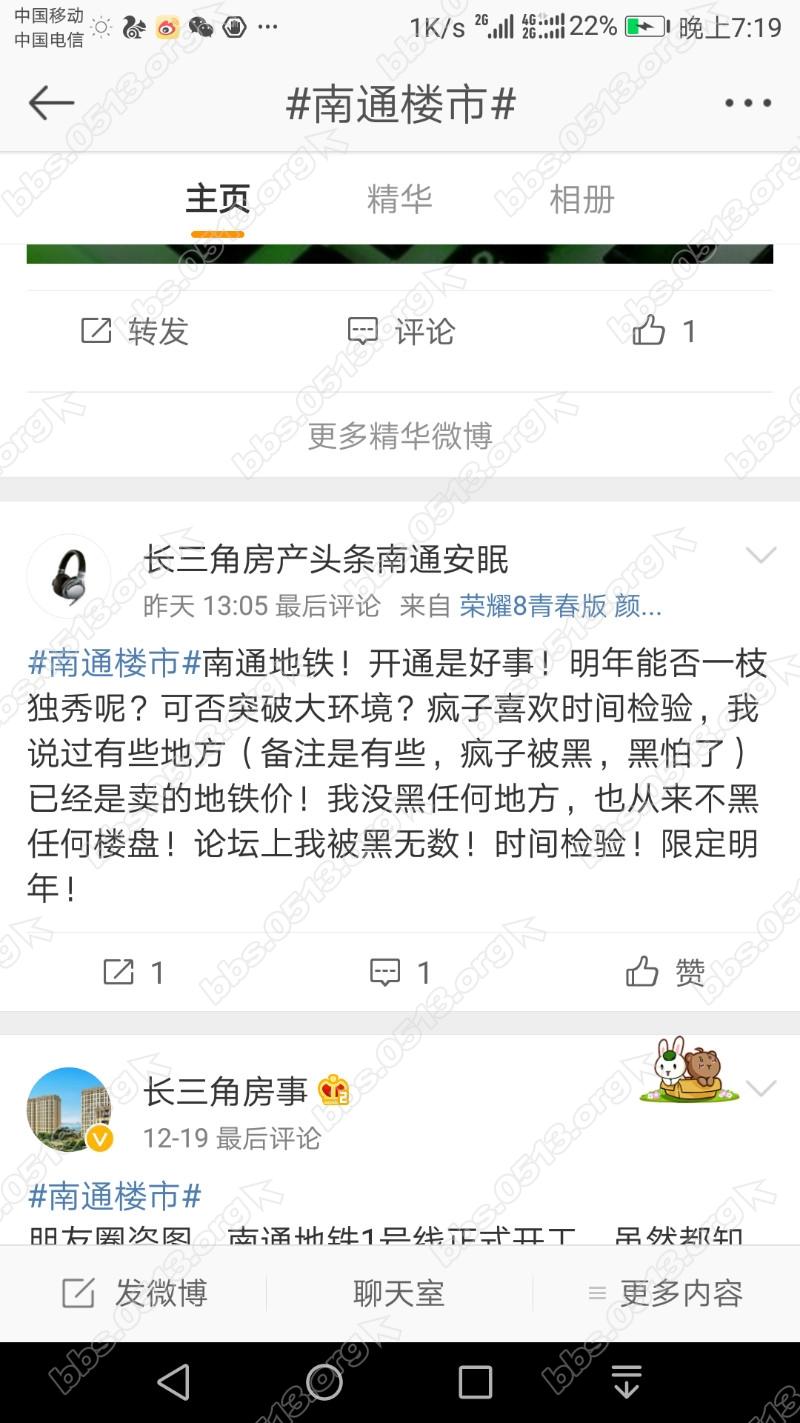
Task: Select the 主页 tab
Action: tap(217, 200)
